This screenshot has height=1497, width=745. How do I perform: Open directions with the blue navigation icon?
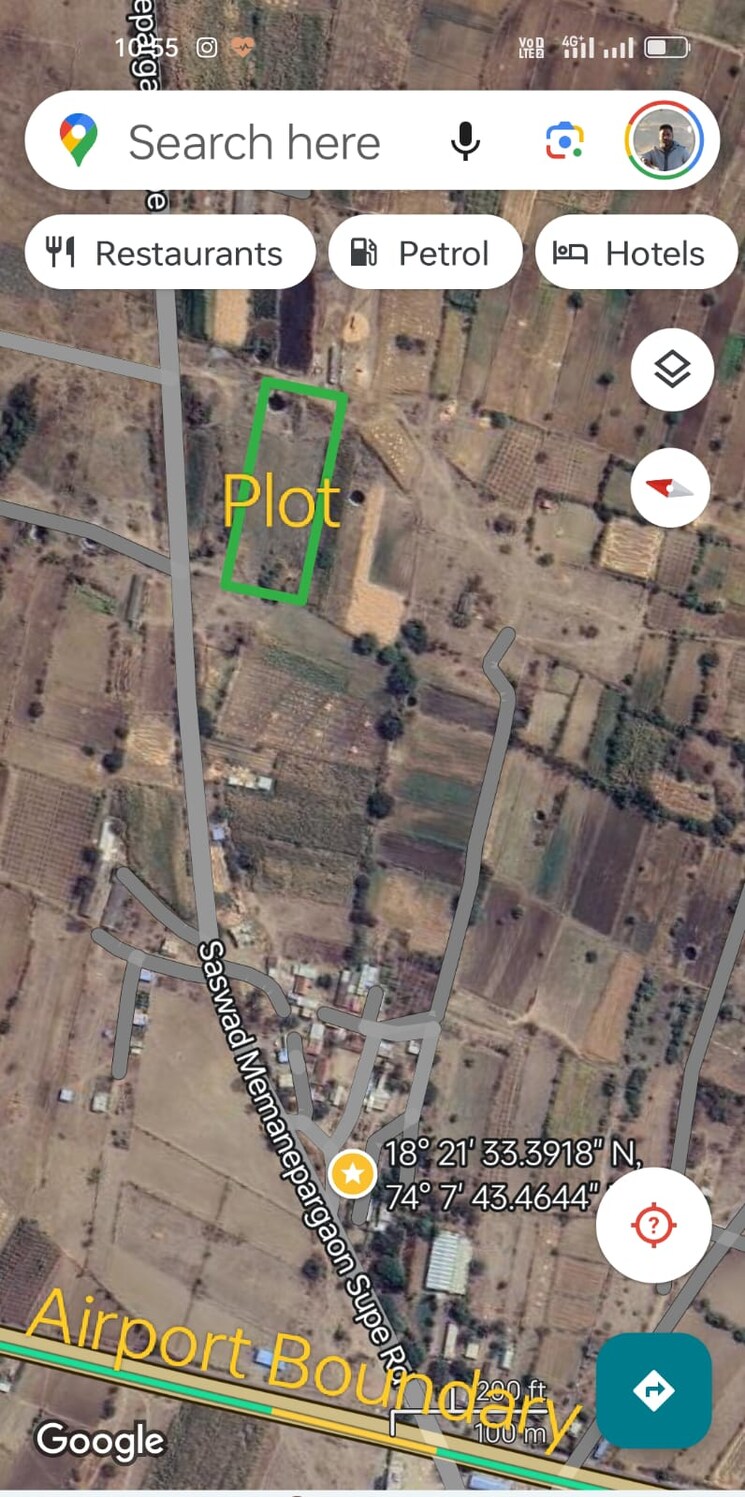click(x=655, y=1390)
